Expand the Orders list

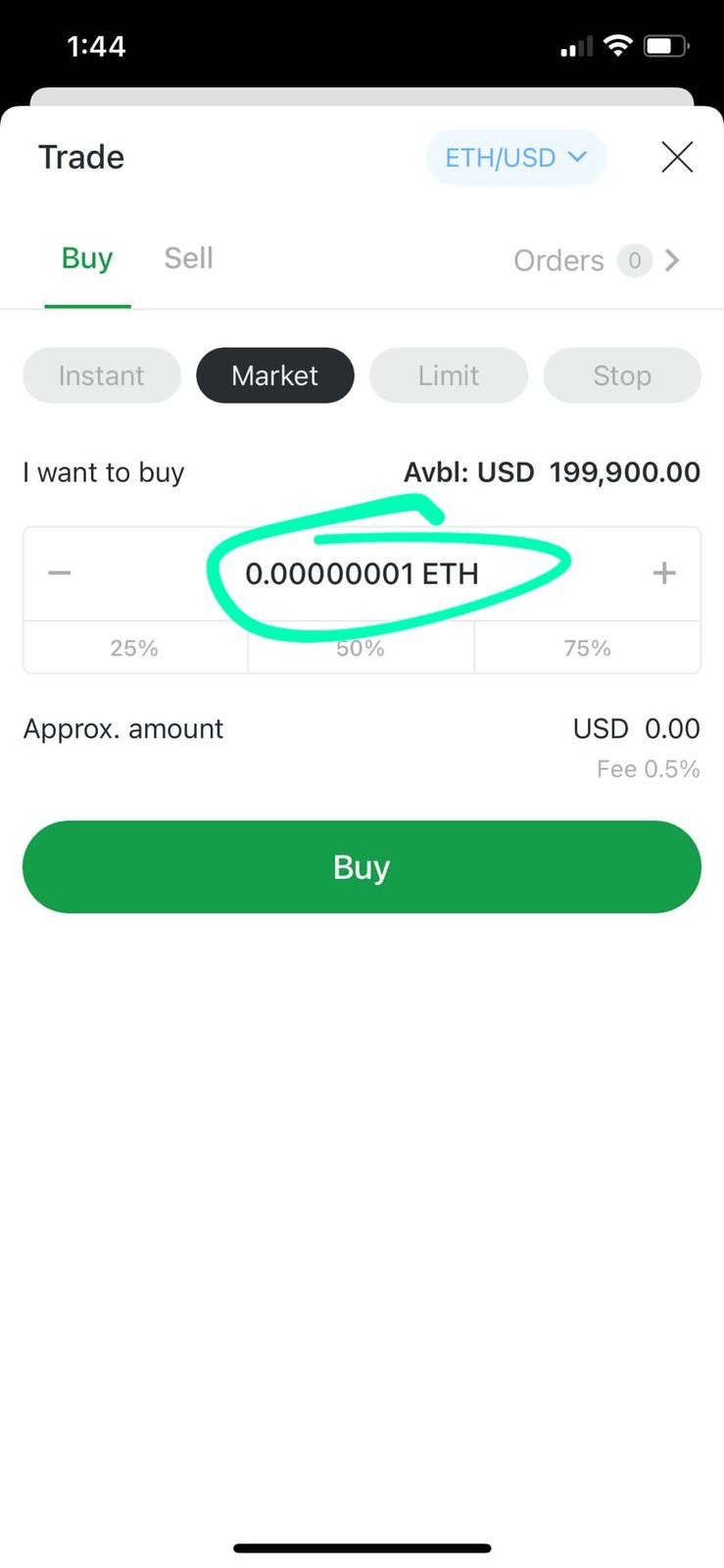pos(671,260)
